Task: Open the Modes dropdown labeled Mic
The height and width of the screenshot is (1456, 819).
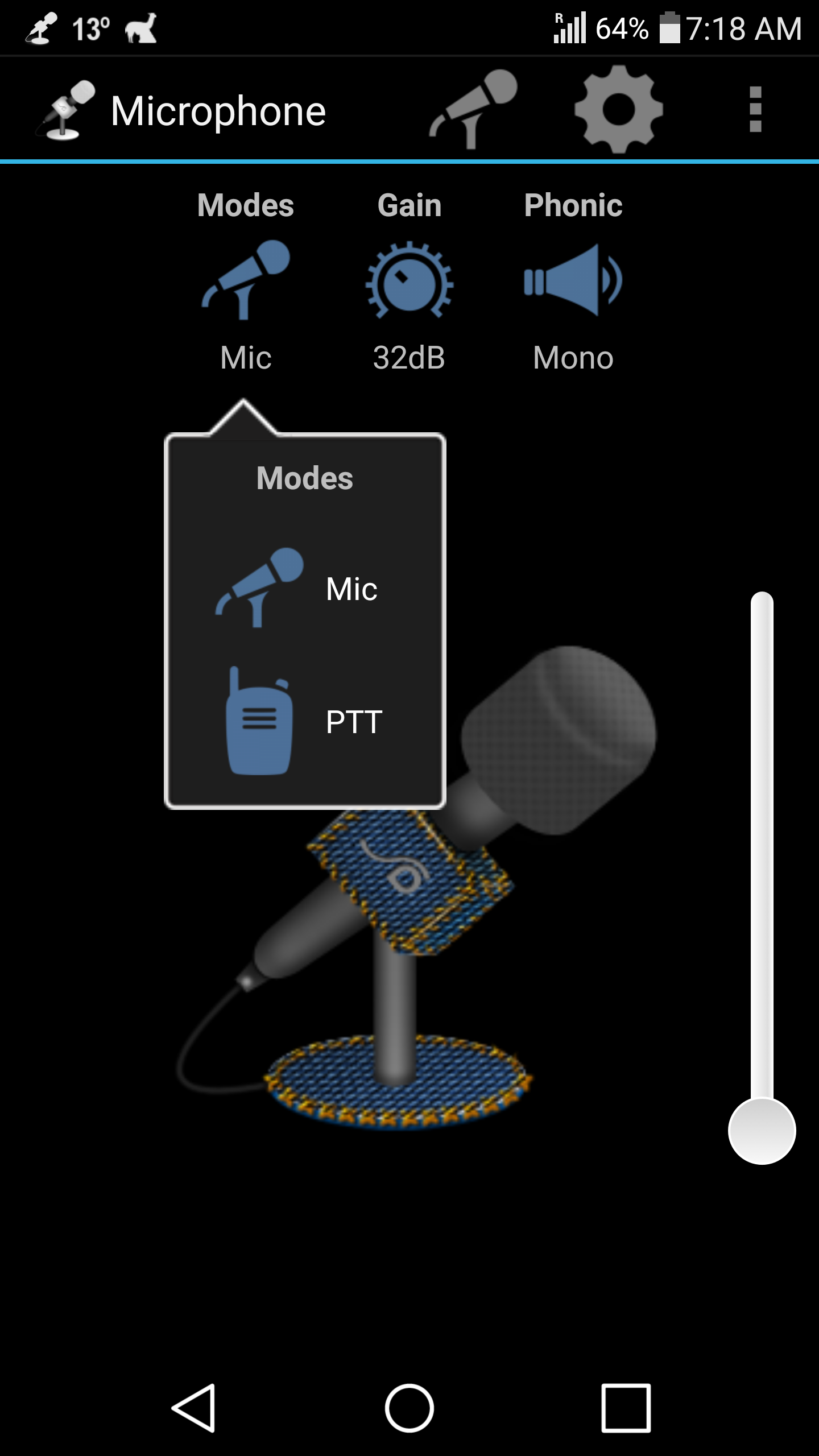Action: (245, 357)
